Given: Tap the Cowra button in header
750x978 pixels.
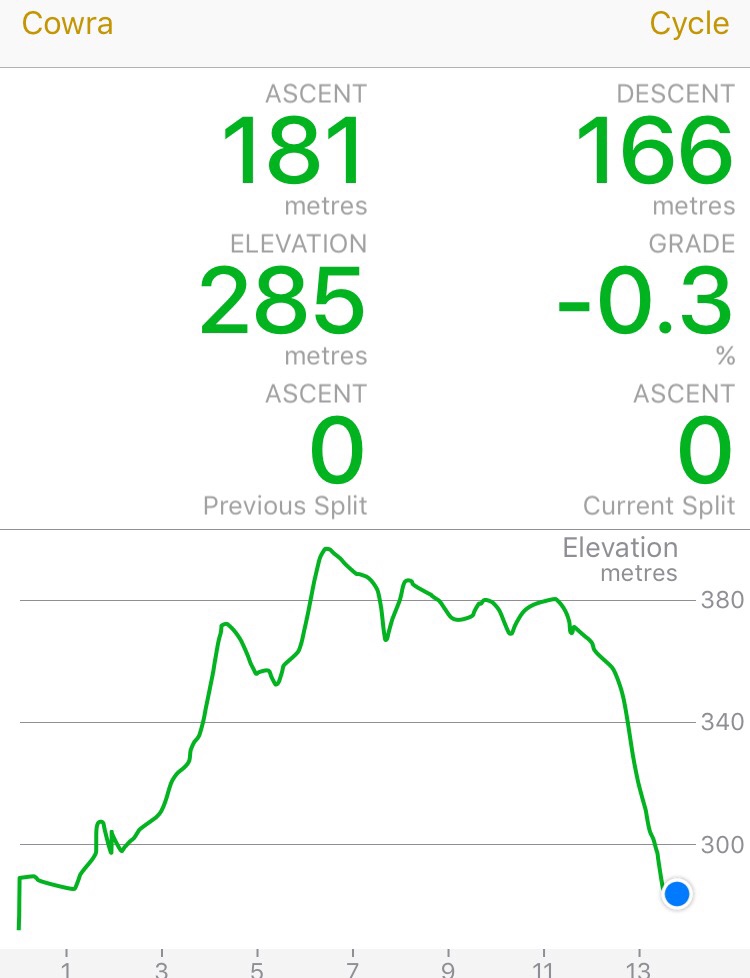Looking at the screenshot, I should [67, 24].
